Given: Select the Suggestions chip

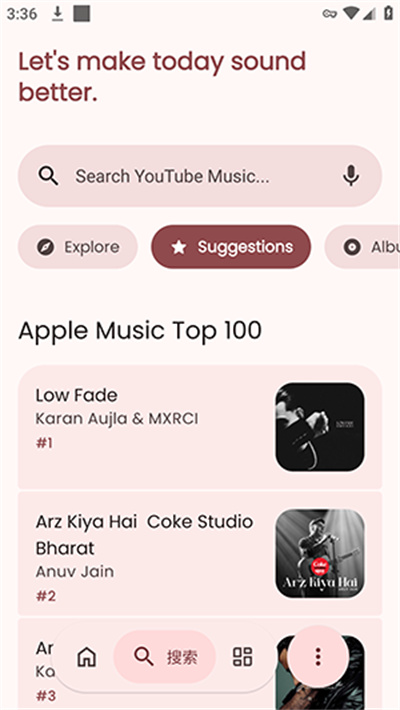Looking at the screenshot, I should tap(231, 247).
